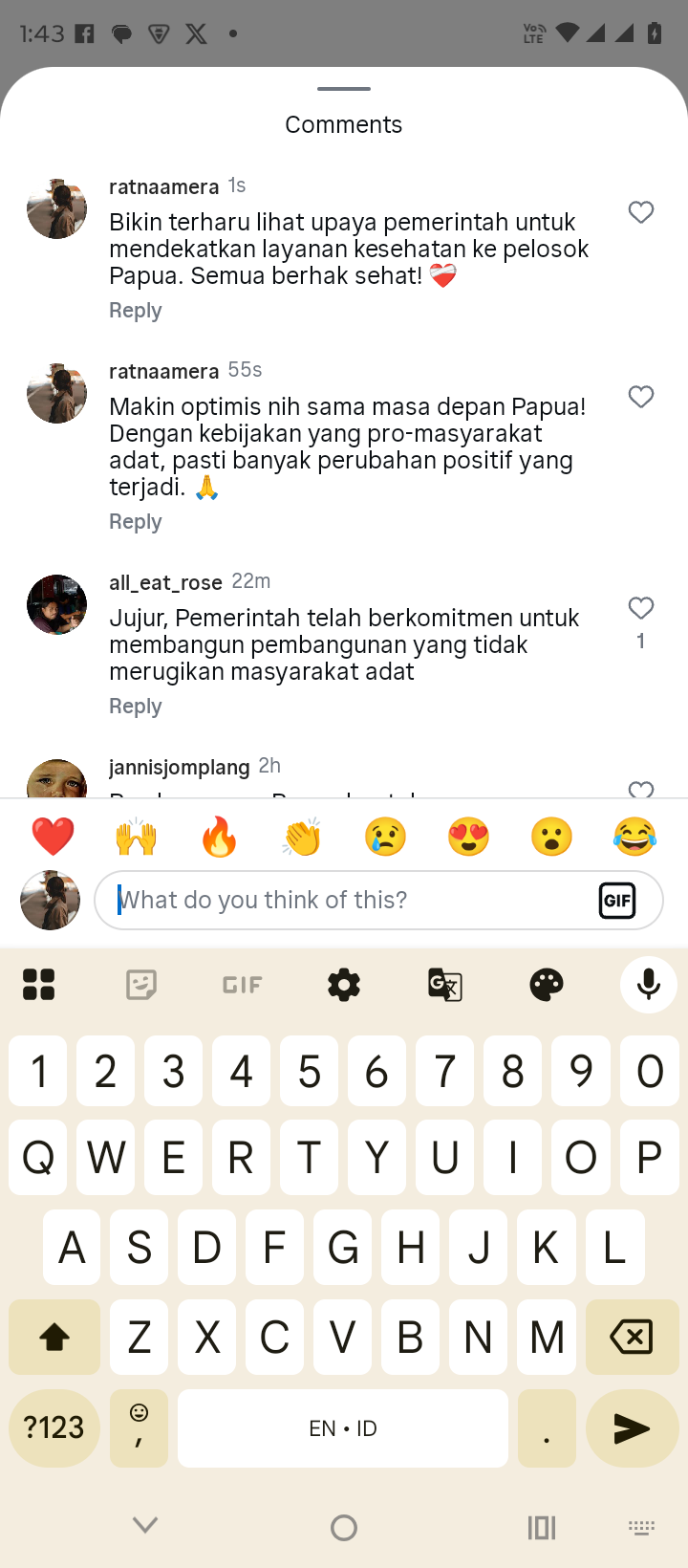This screenshot has height=1568, width=688.
Task: Reply to all_eat_rose's comment
Action: 136,707
